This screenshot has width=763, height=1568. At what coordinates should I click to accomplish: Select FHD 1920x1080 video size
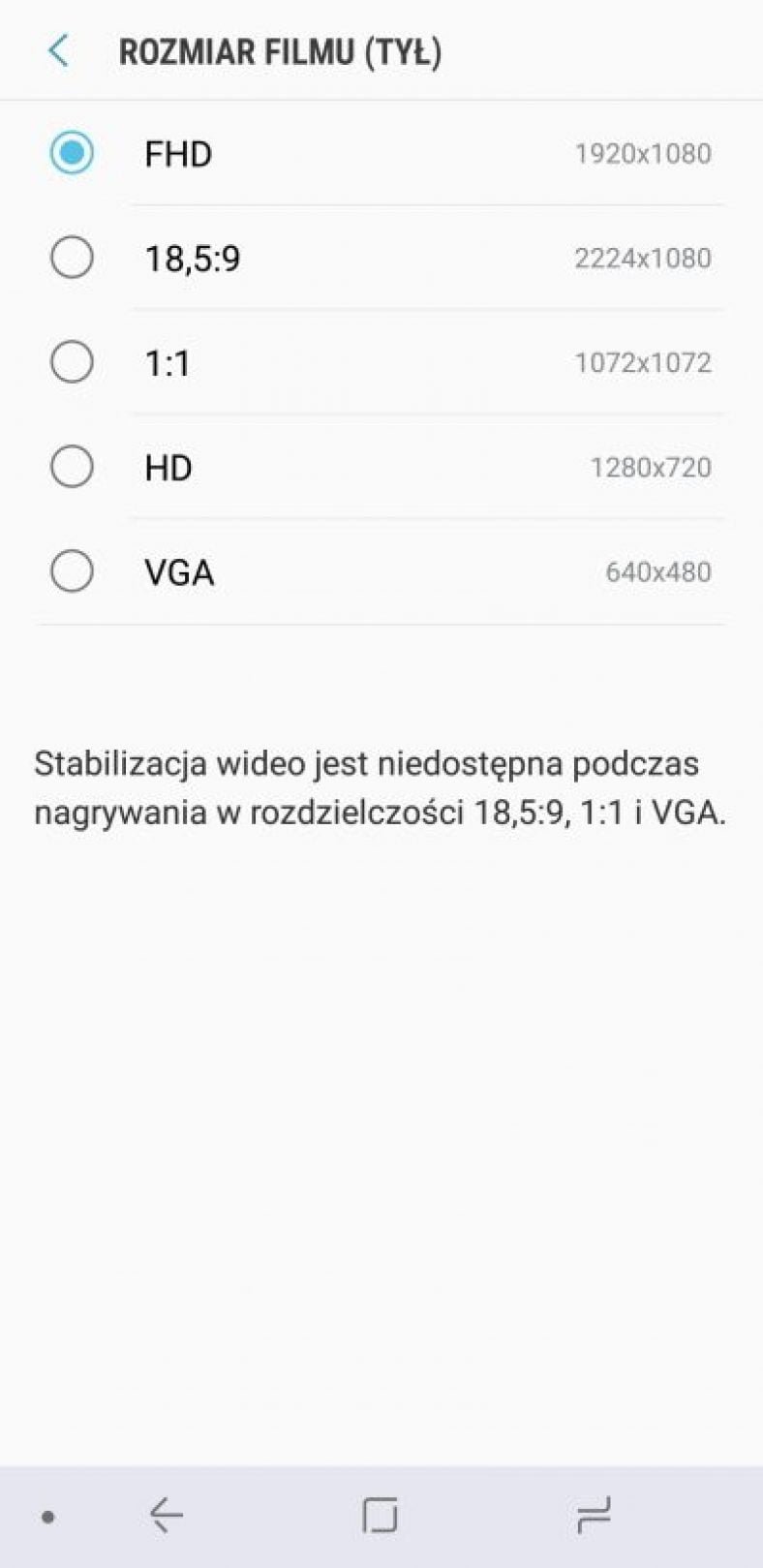381,153
